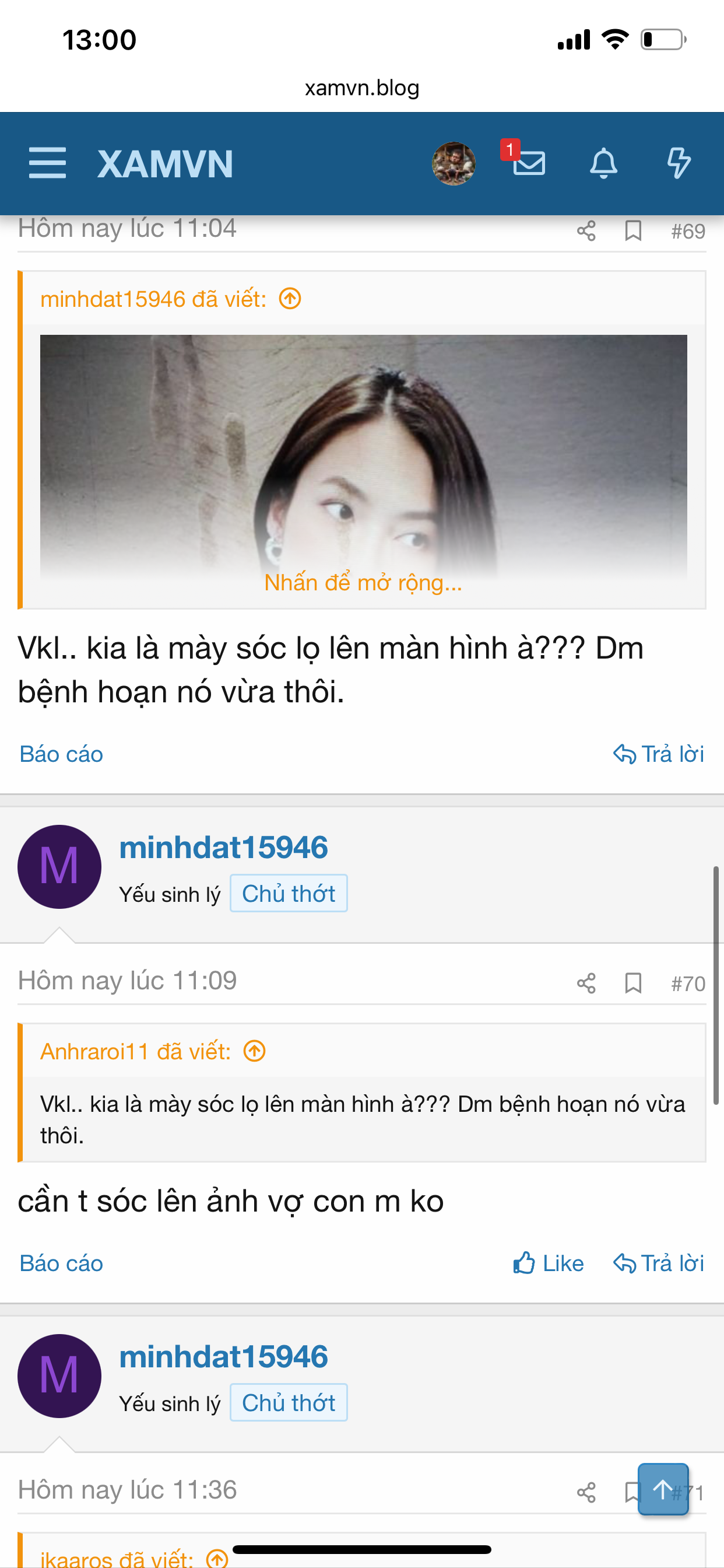
Task: Reply to post #69 via Trả lời
Action: (658, 754)
